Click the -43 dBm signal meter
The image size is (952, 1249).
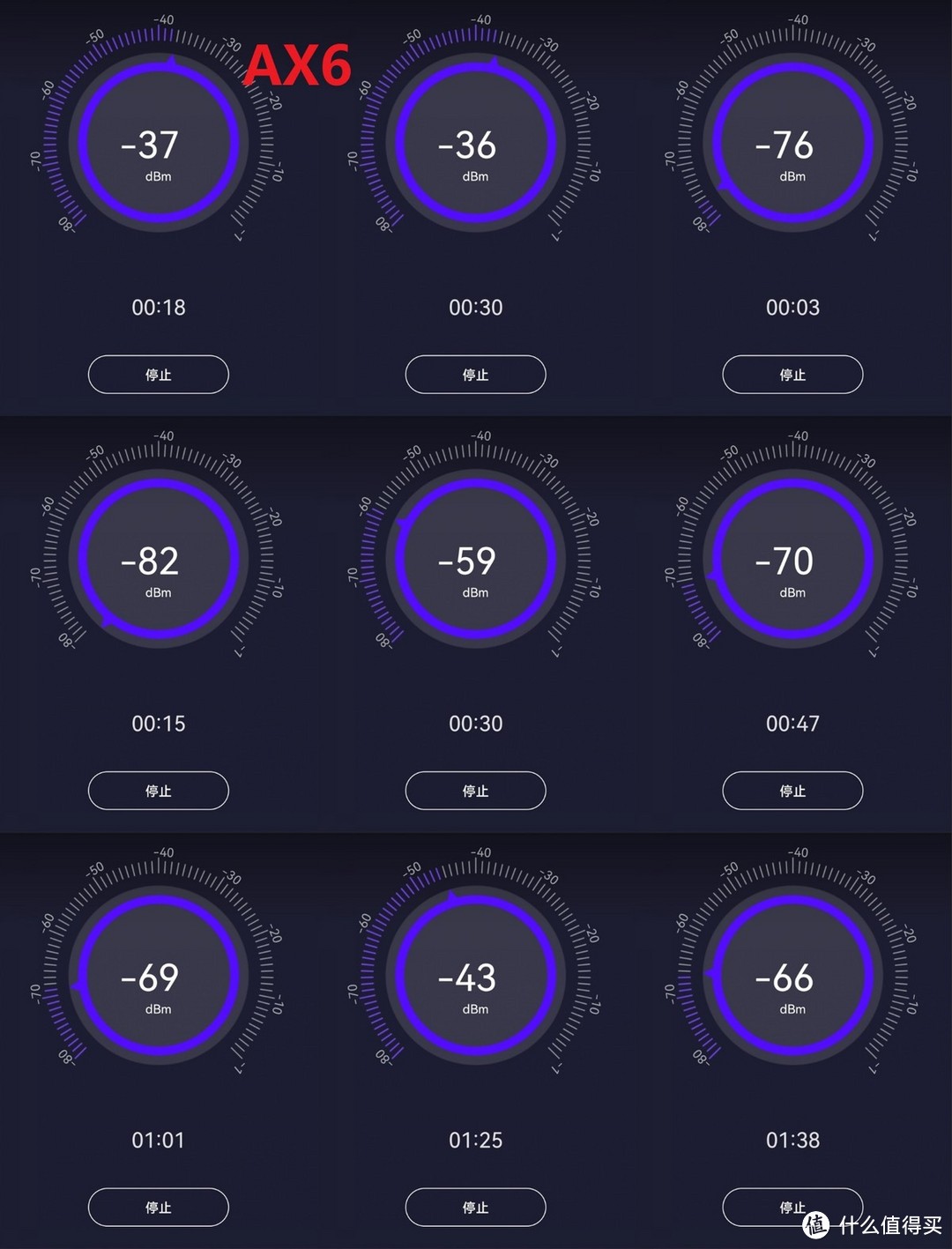[x=475, y=978]
